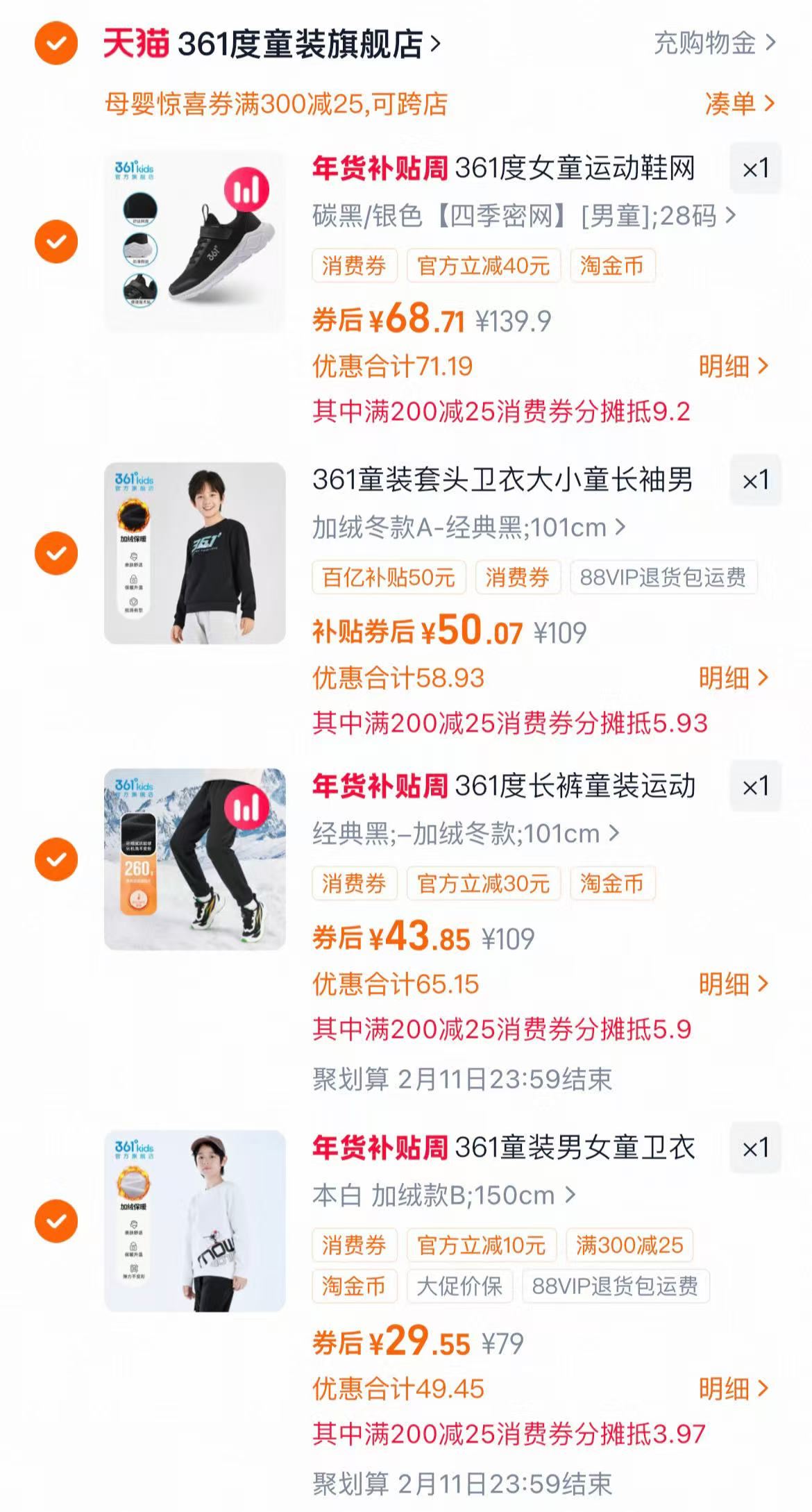Uncheck the 女童运动鞋 item
The width and height of the screenshot is (812, 1512).
click(56, 242)
